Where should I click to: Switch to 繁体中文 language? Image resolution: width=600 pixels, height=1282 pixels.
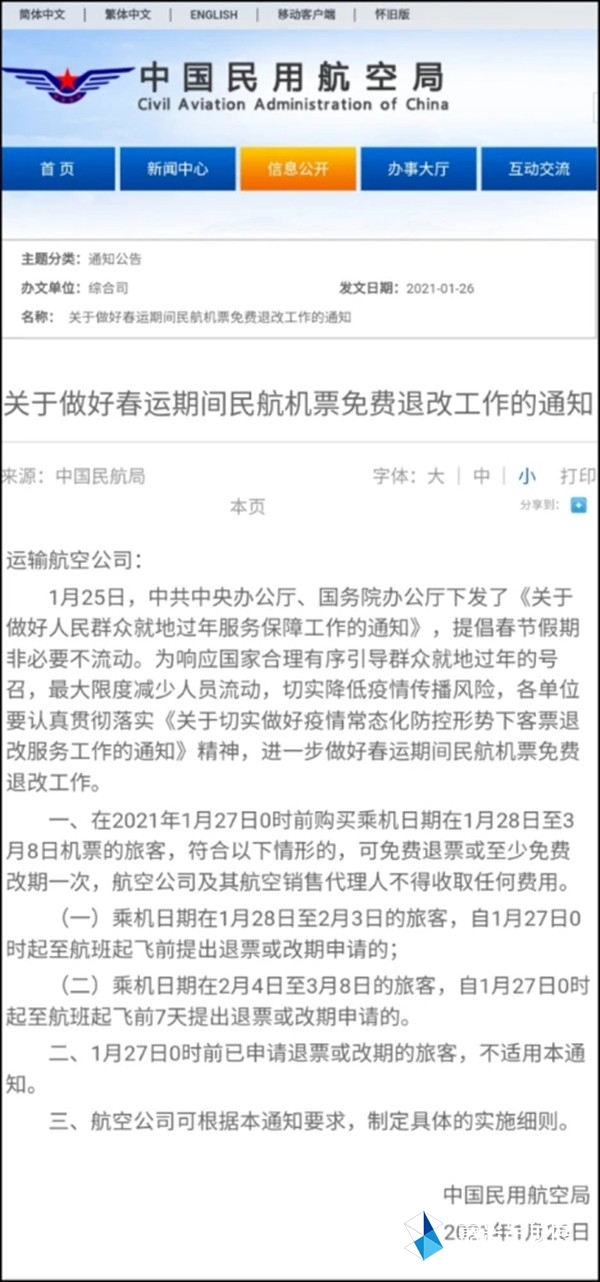point(127,15)
